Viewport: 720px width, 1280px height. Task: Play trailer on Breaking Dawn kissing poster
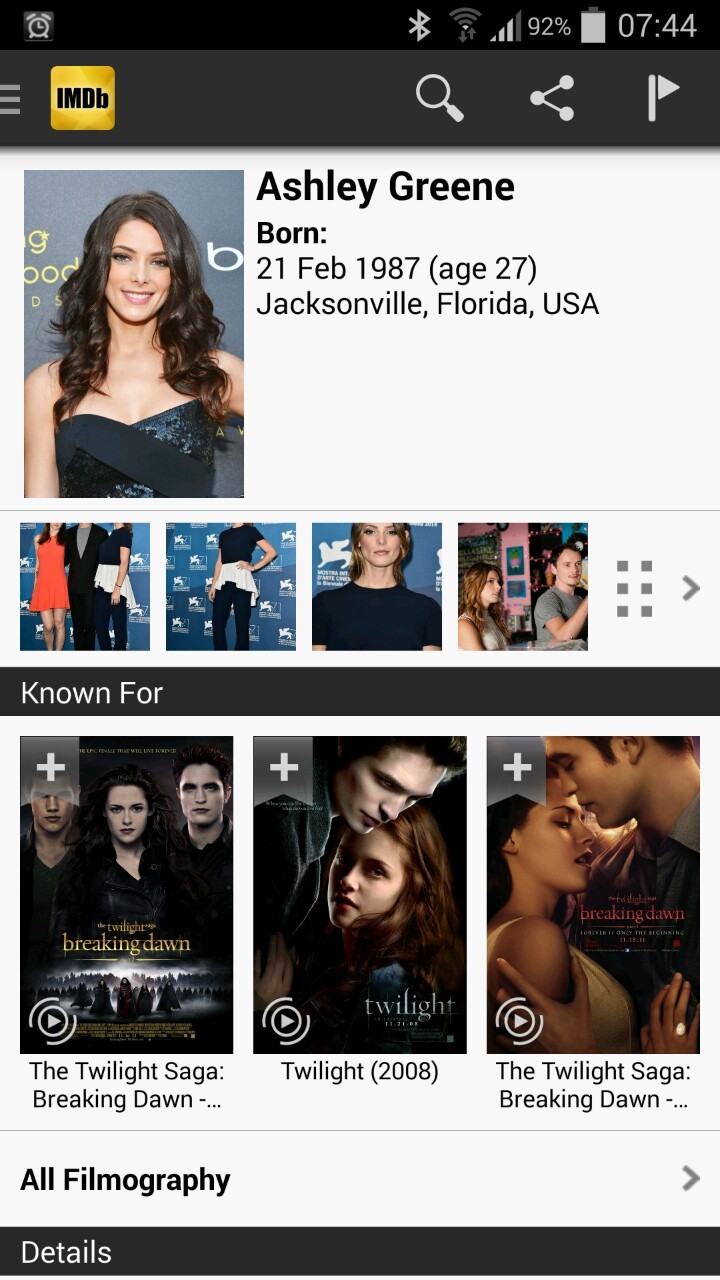519,1021
